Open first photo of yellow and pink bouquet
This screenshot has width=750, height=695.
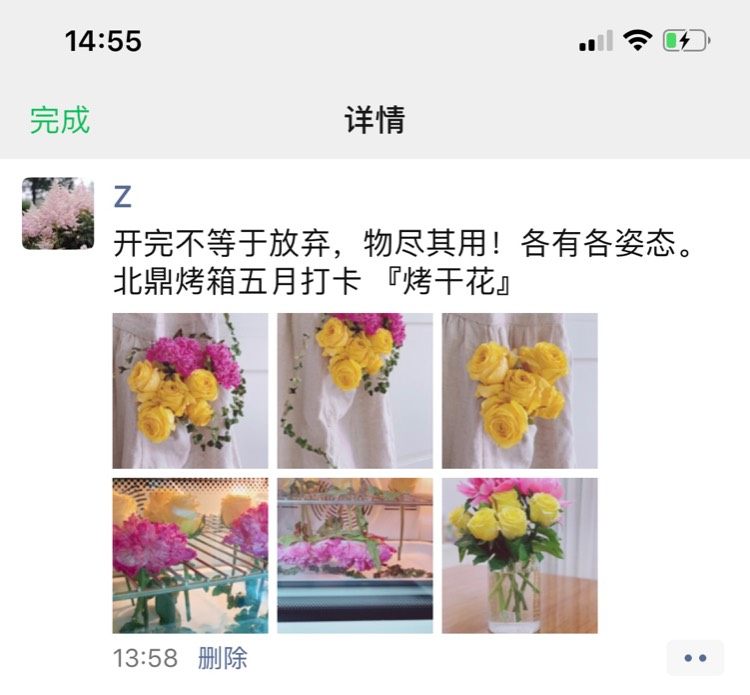[x=190, y=391]
